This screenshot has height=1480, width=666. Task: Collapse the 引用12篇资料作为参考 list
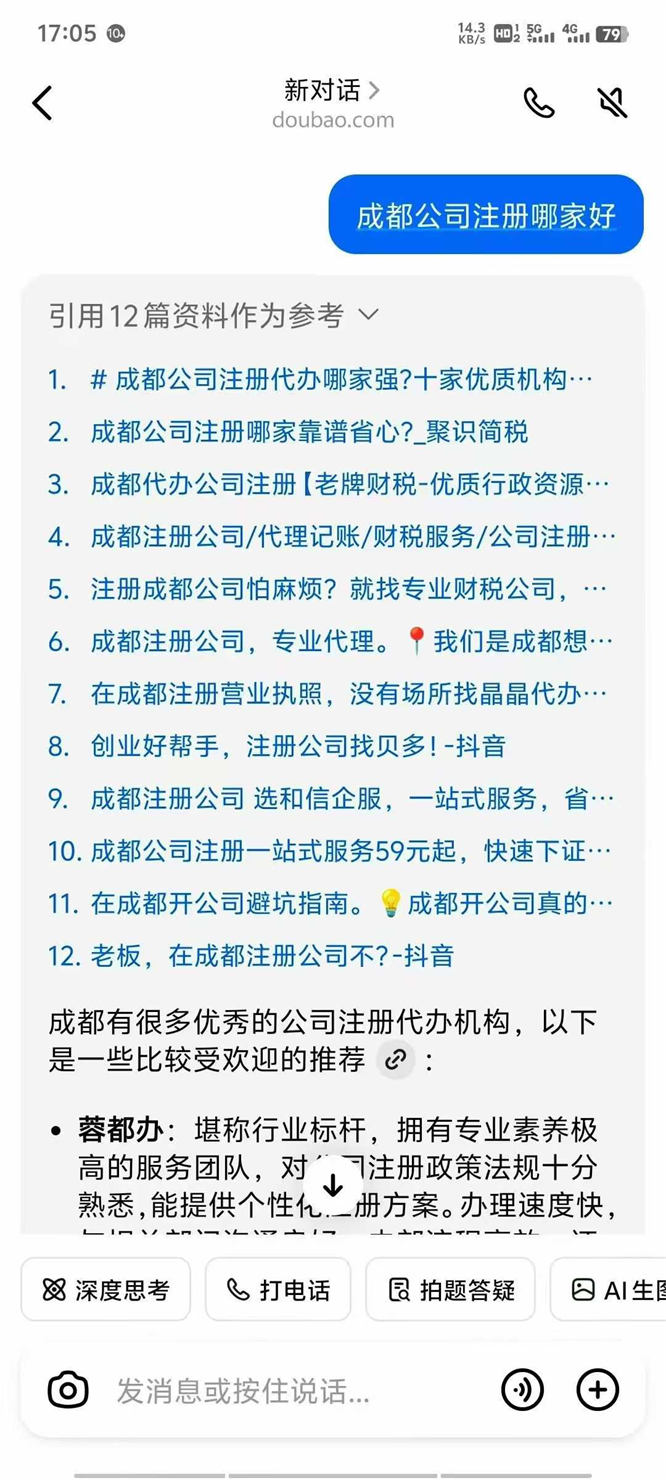tap(368, 315)
